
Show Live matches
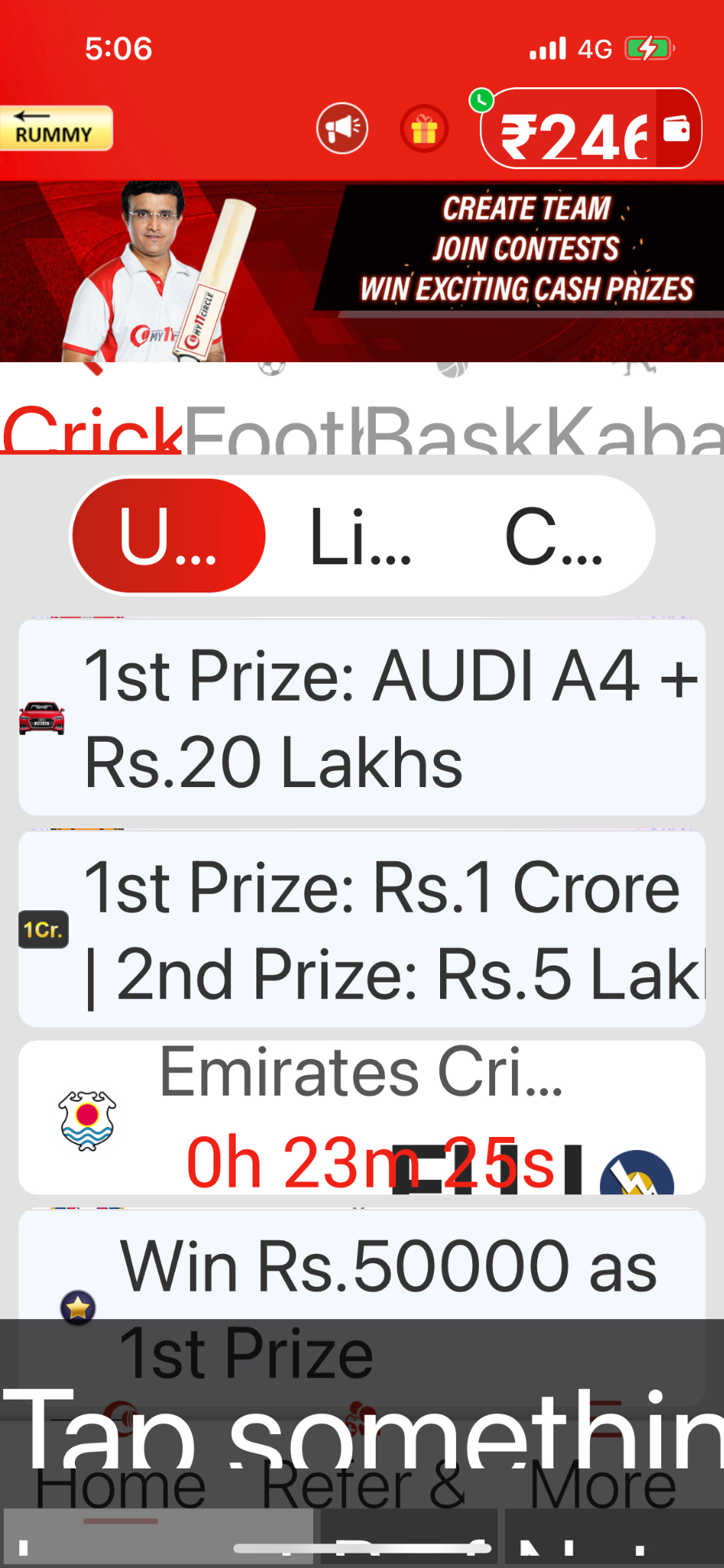point(361,536)
